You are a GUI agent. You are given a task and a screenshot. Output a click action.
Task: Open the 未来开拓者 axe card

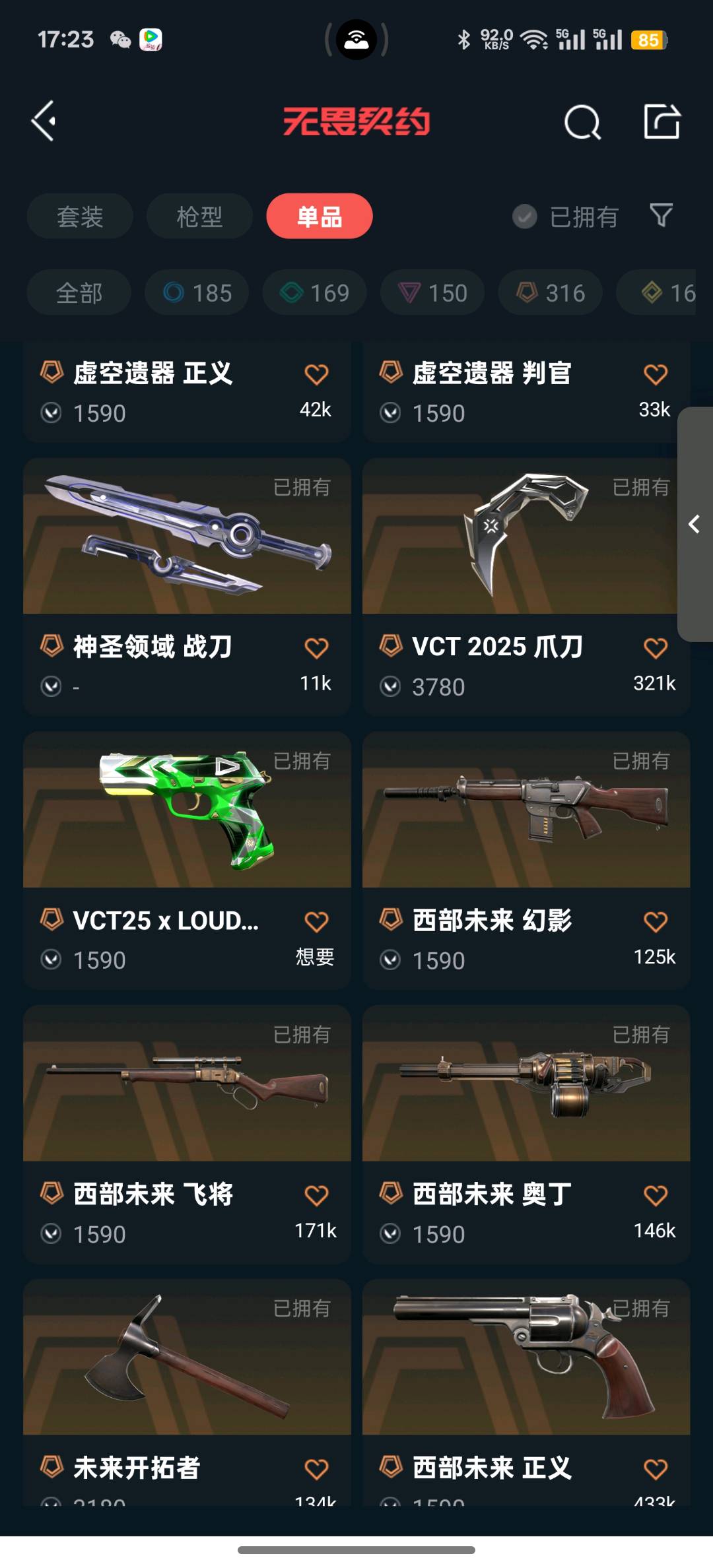187,1358
